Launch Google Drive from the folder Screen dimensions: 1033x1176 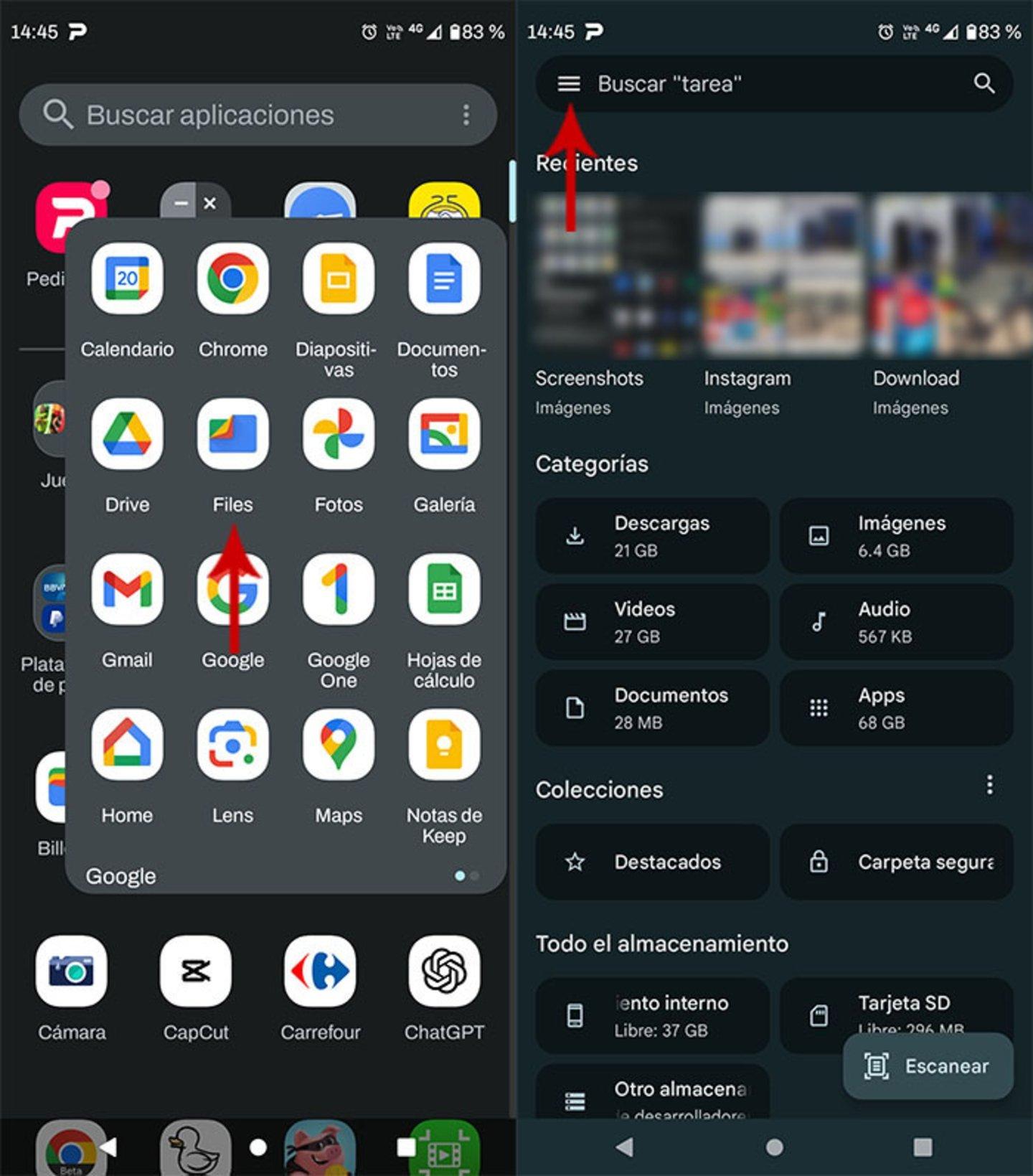127,435
